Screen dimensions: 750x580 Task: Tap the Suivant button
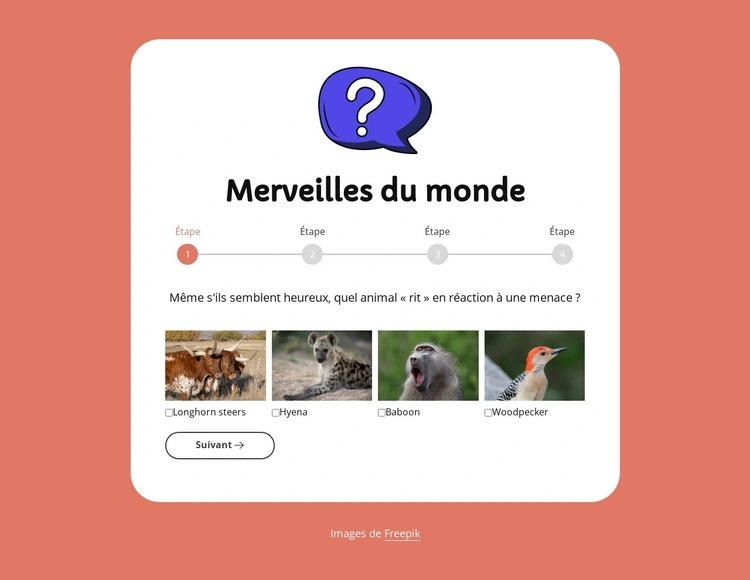click(220, 445)
